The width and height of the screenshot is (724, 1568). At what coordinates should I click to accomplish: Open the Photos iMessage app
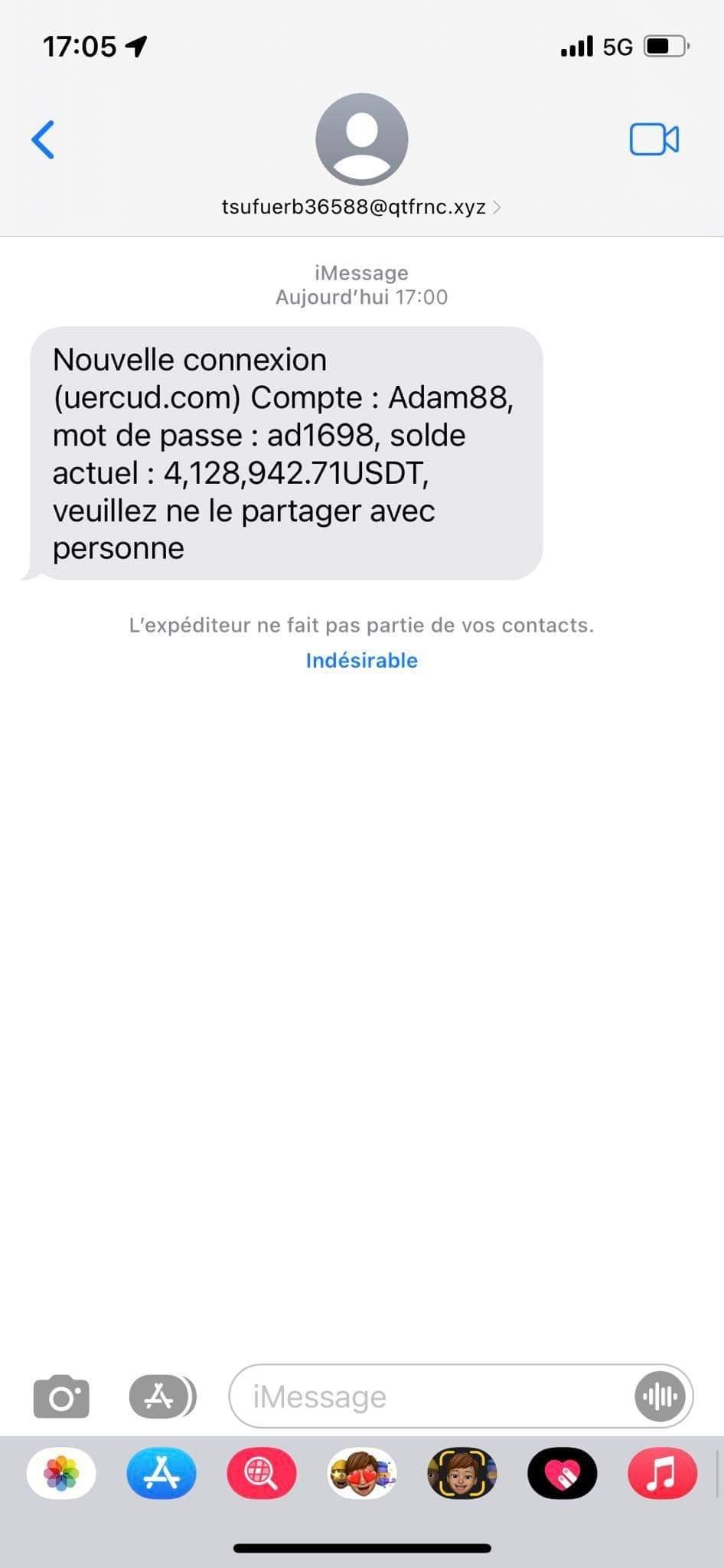click(61, 1473)
